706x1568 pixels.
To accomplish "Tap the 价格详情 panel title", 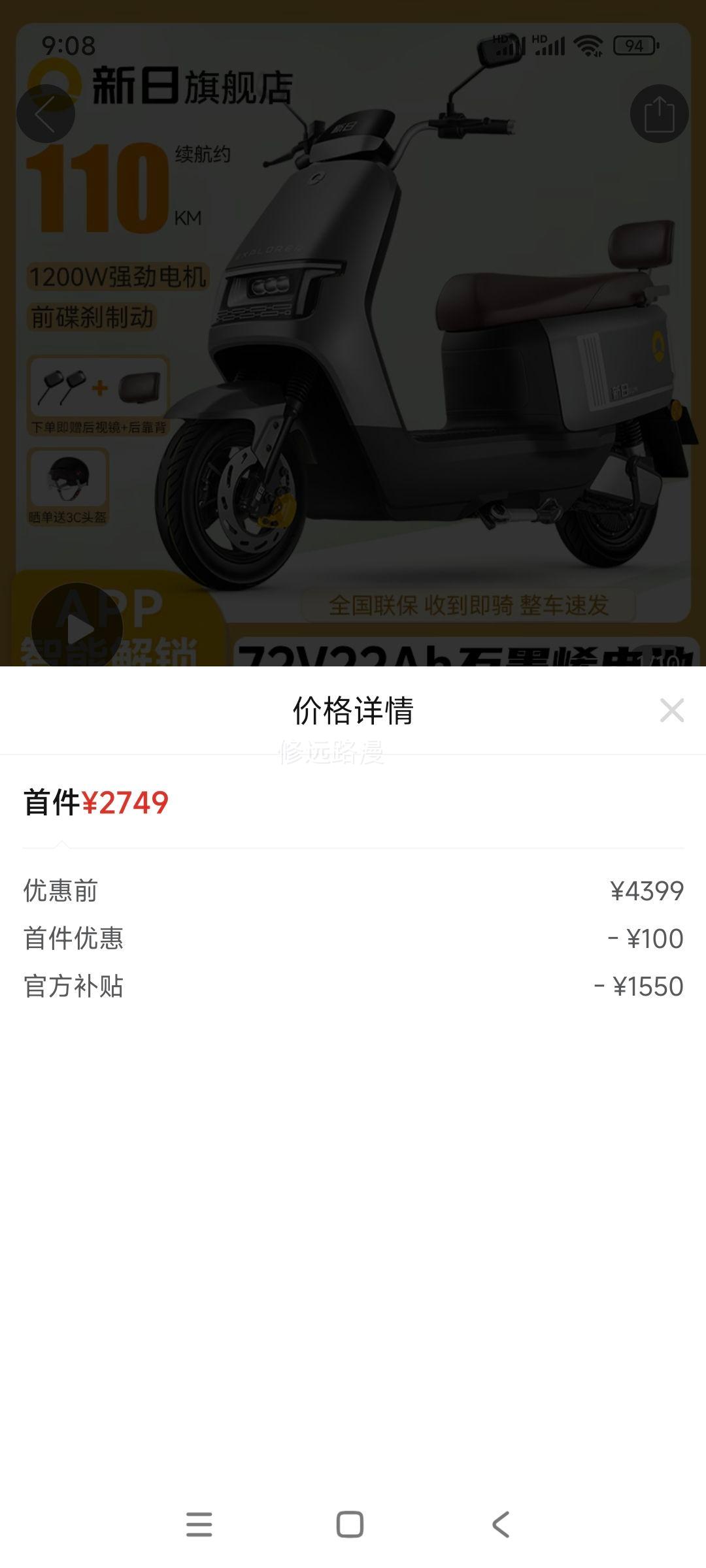I will pos(353,711).
